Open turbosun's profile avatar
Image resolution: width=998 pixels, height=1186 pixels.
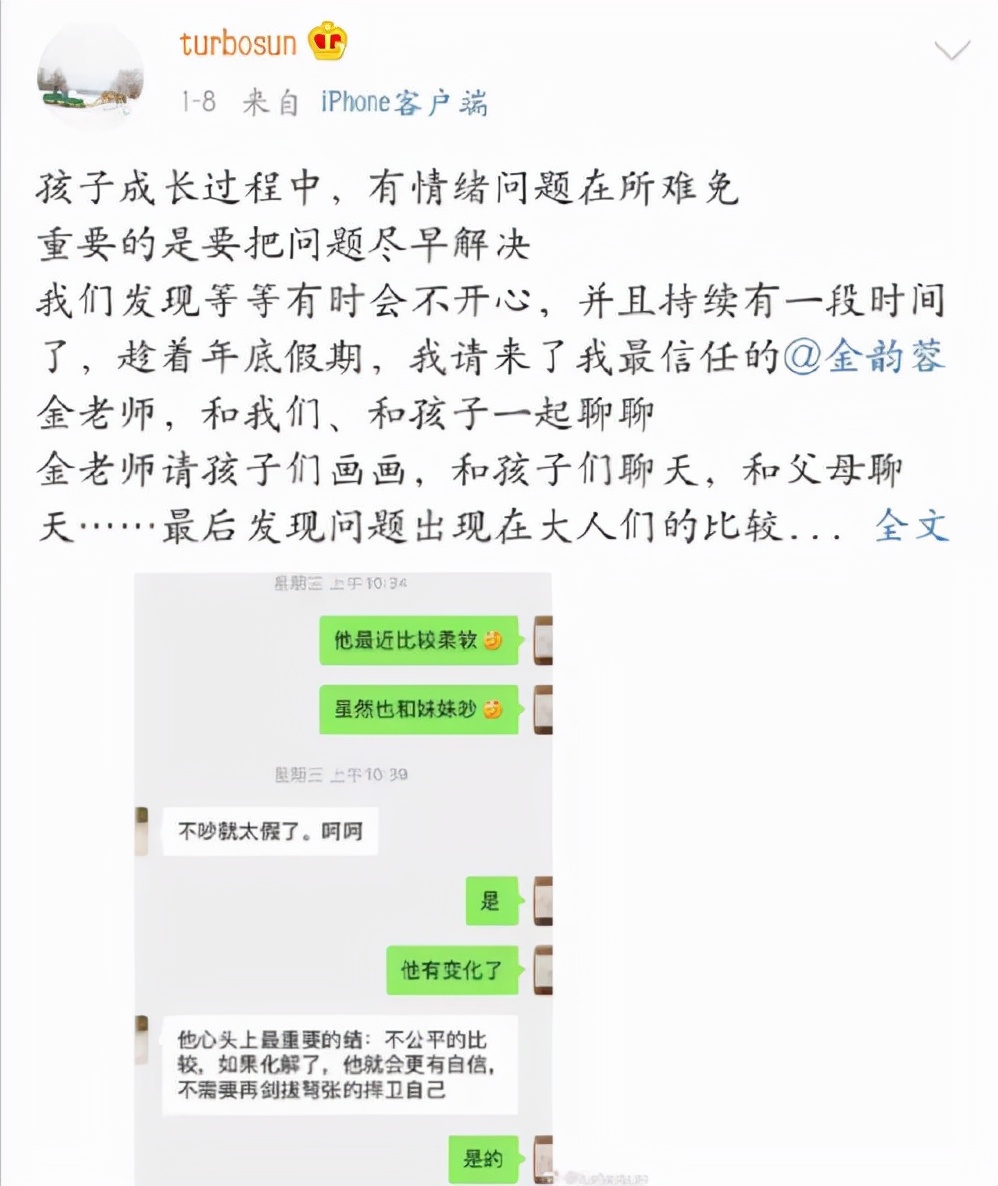click(90, 76)
